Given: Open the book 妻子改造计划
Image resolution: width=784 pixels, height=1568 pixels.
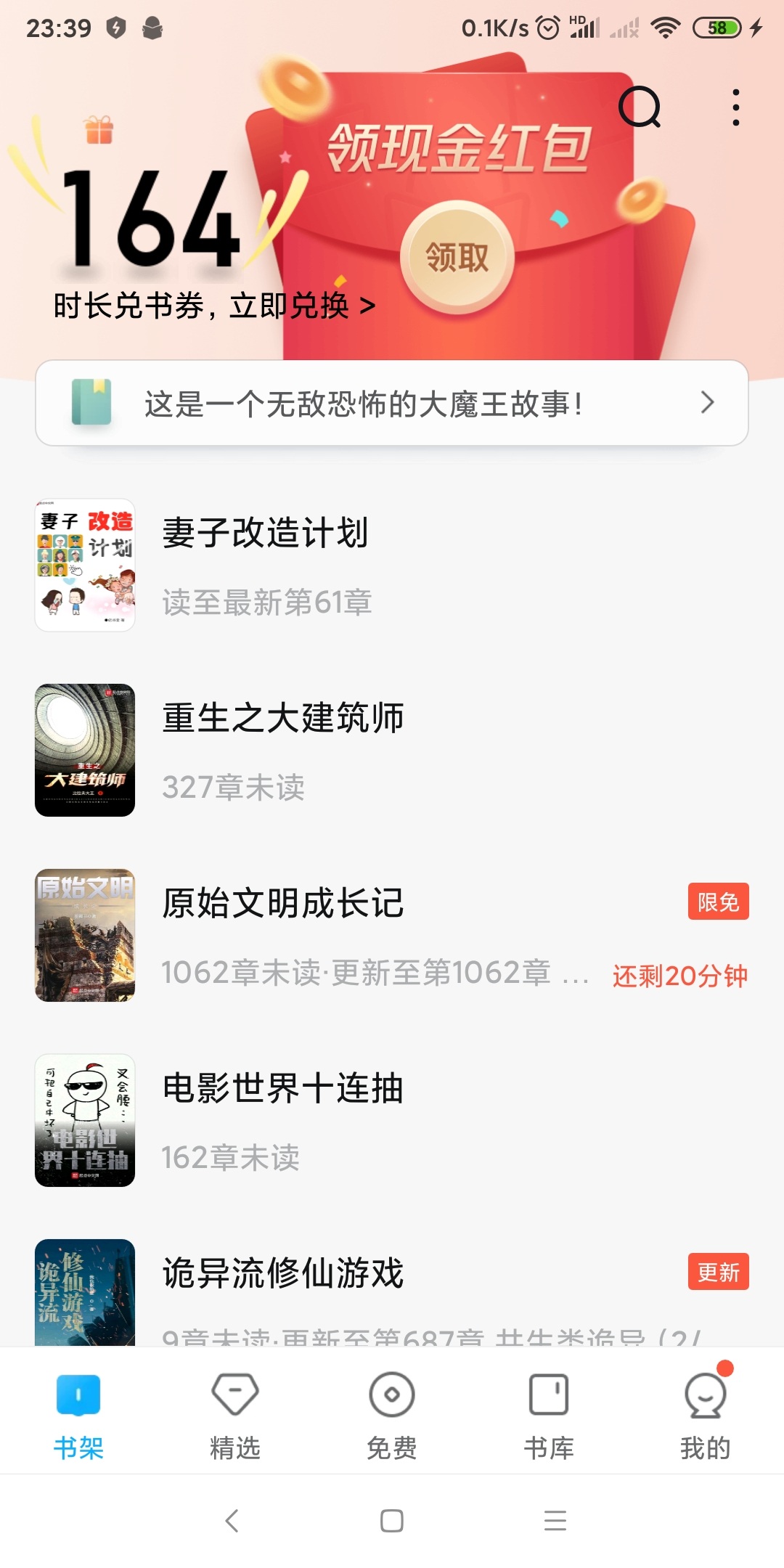Looking at the screenshot, I should click(266, 534).
